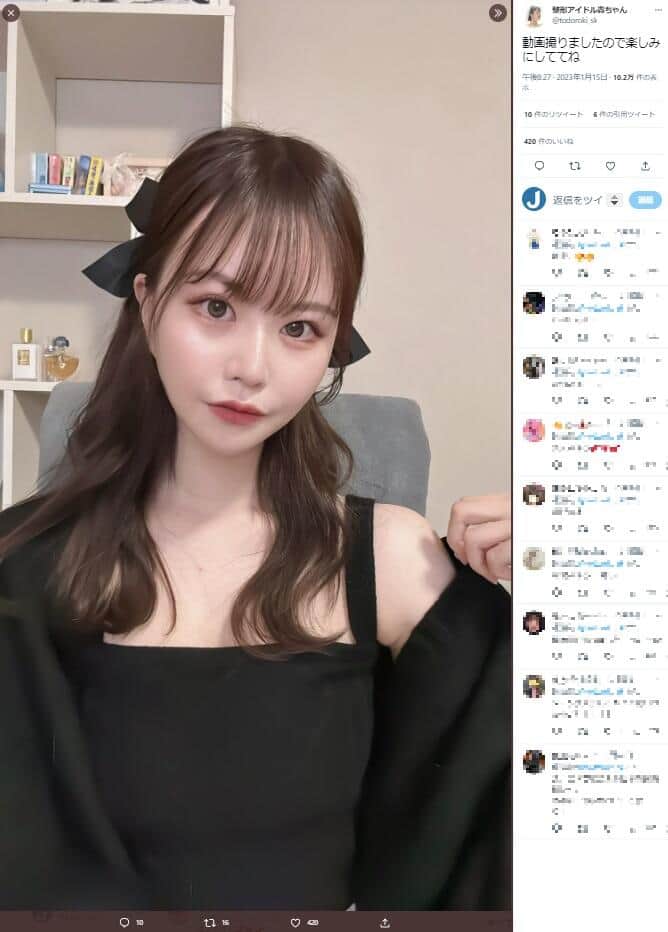Close the photo viewer
Screen dimensions: 668x932
pos(11,13)
